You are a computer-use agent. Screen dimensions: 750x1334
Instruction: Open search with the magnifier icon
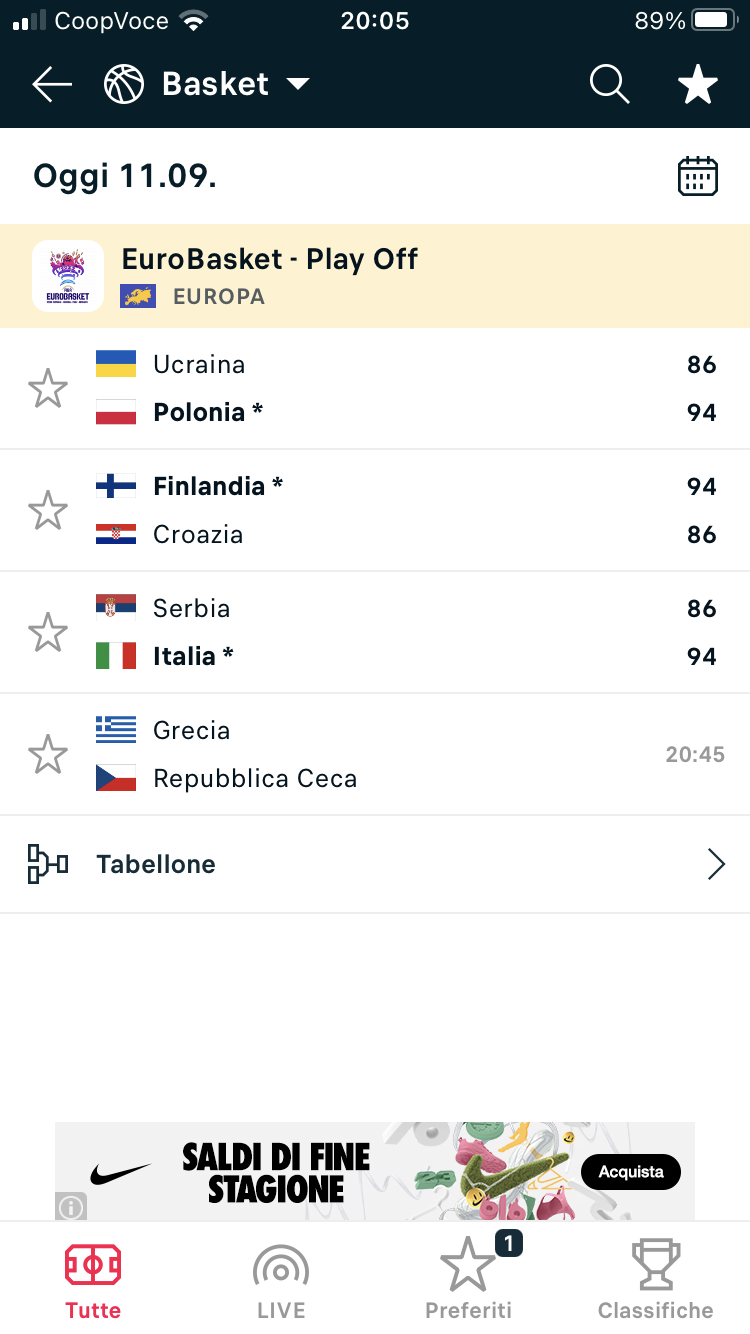(609, 85)
